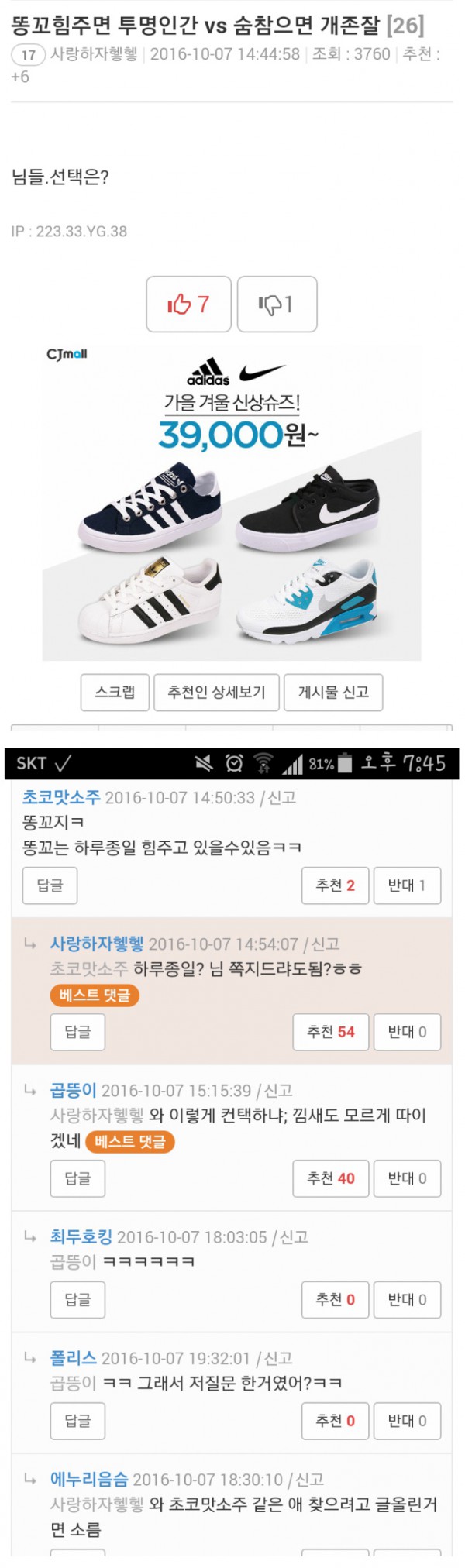Viewport: 465px width, 1568px height.
Task: Recommend 초코맛소주's comment
Action: coord(335,885)
